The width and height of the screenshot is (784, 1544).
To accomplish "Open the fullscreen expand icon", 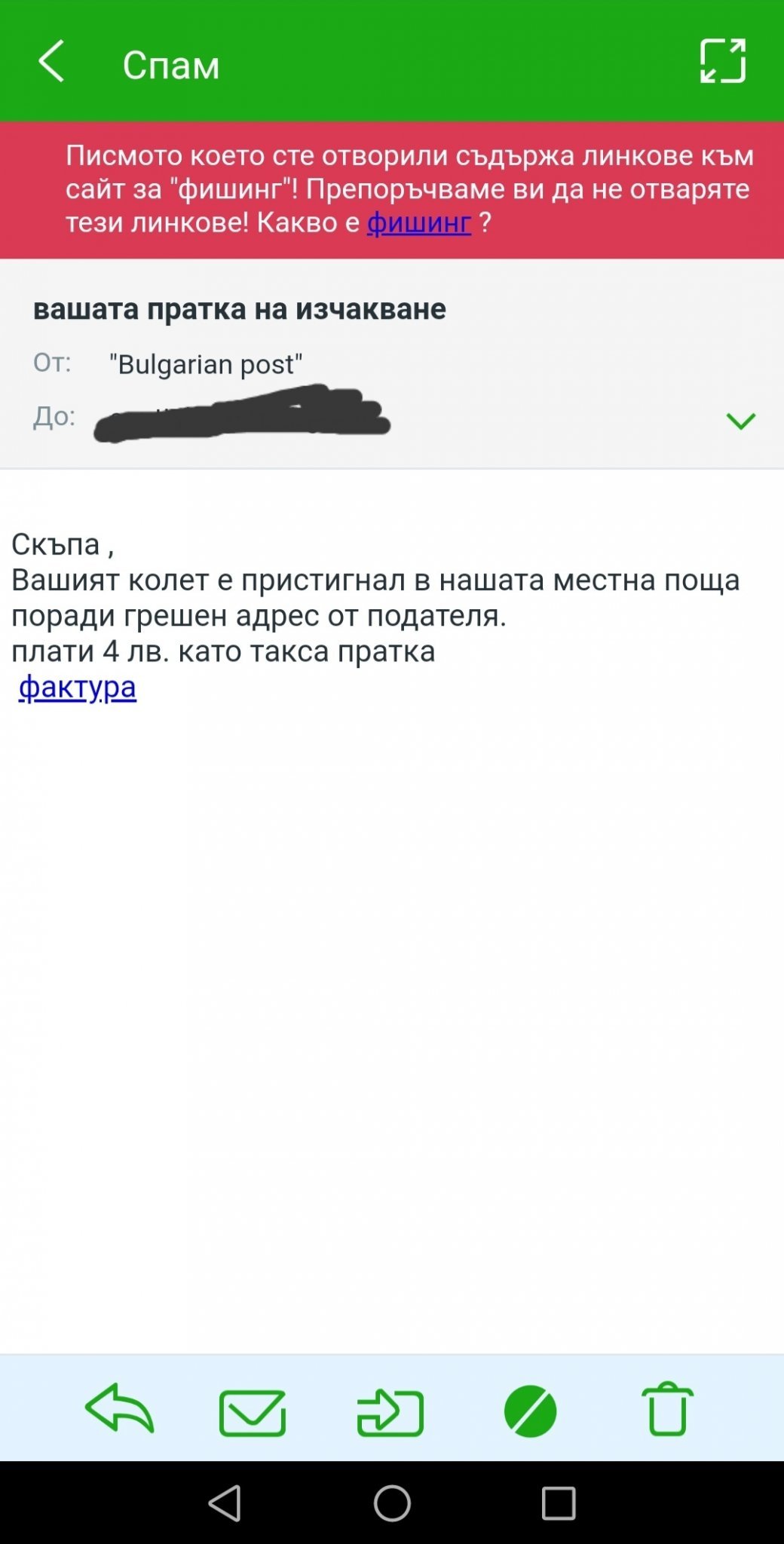I will [x=722, y=60].
